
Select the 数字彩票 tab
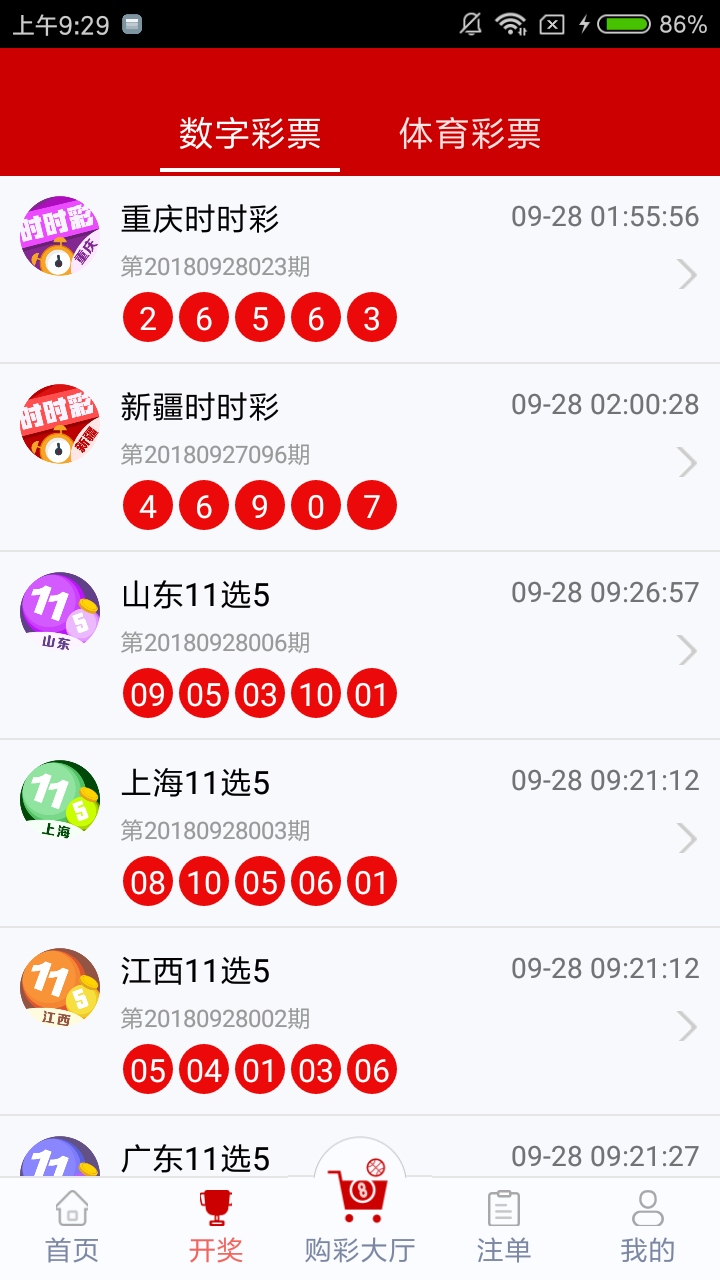click(x=248, y=135)
